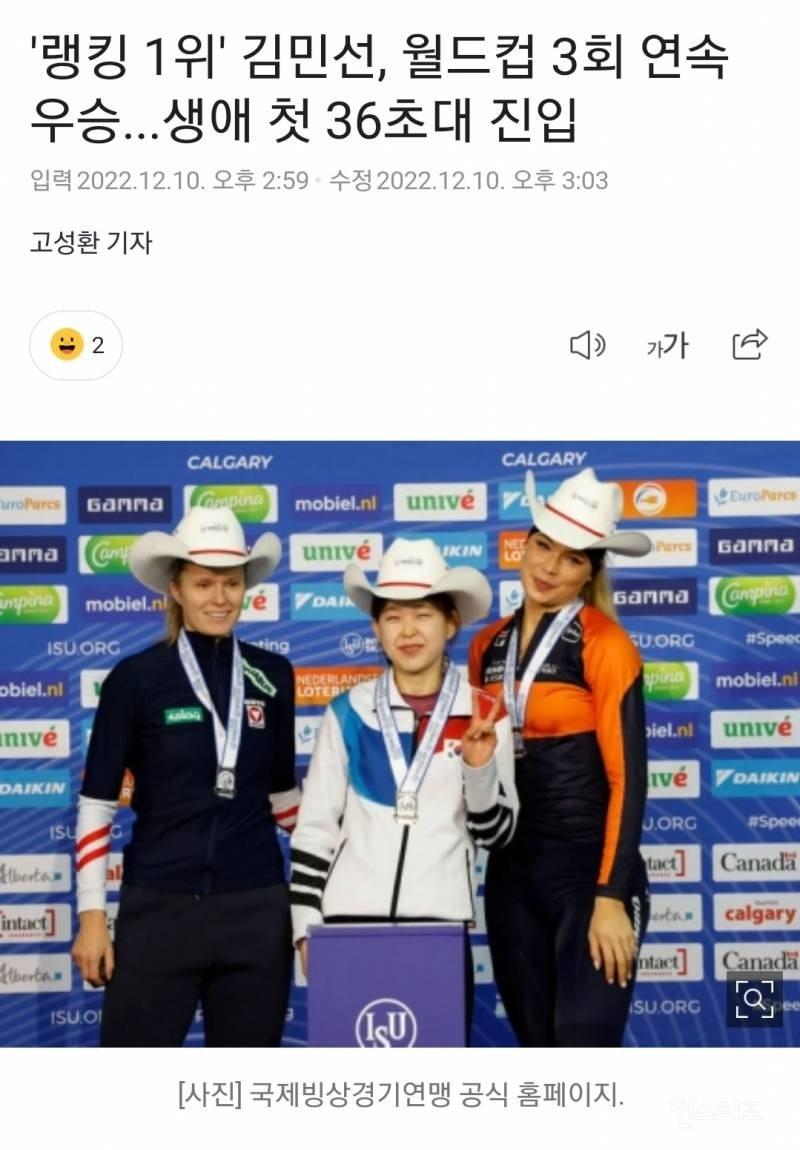Enlarge the photo with the magnifier icon
This screenshot has height=1150, width=800.
[754, 997]
